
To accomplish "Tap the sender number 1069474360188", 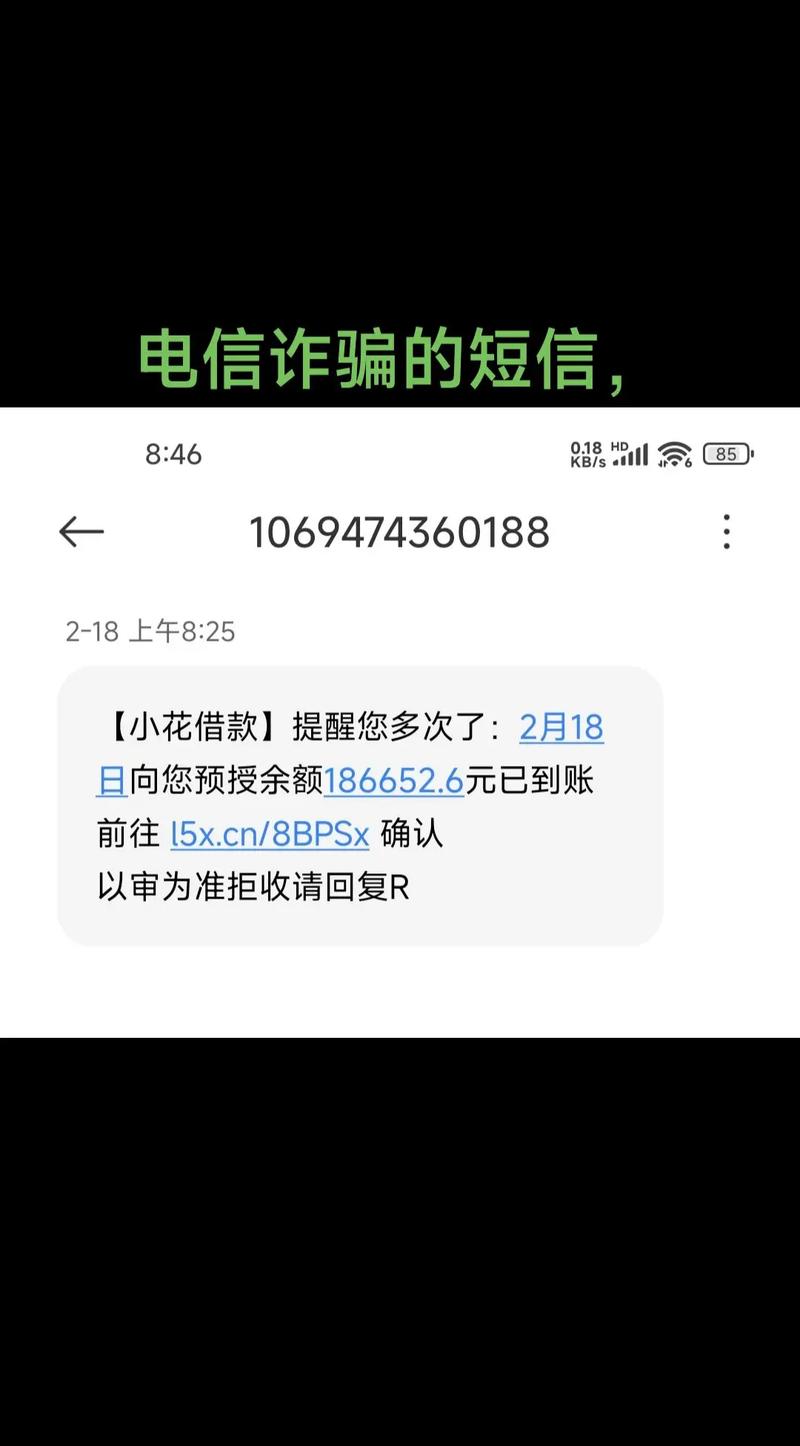I will click(x=399, y=532).
